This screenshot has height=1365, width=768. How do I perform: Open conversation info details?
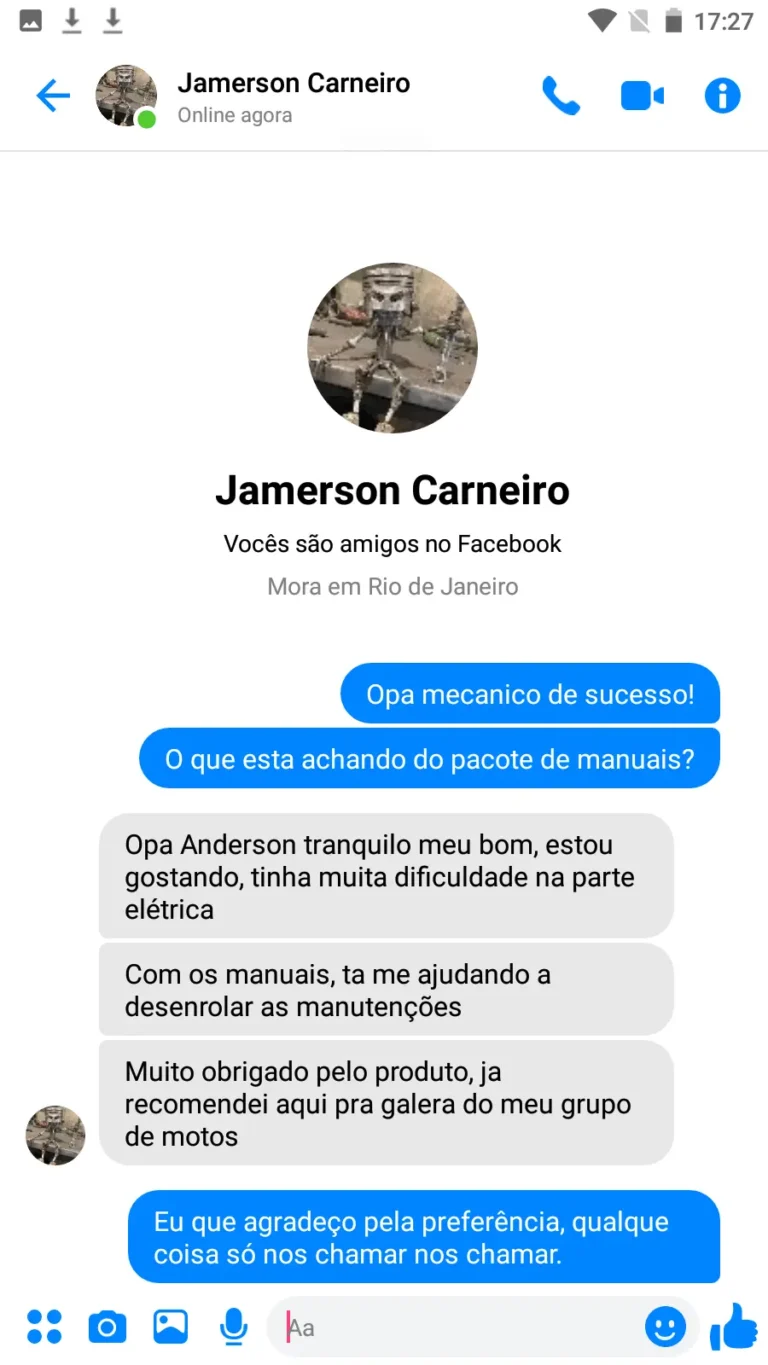click(x=722, y=96)
